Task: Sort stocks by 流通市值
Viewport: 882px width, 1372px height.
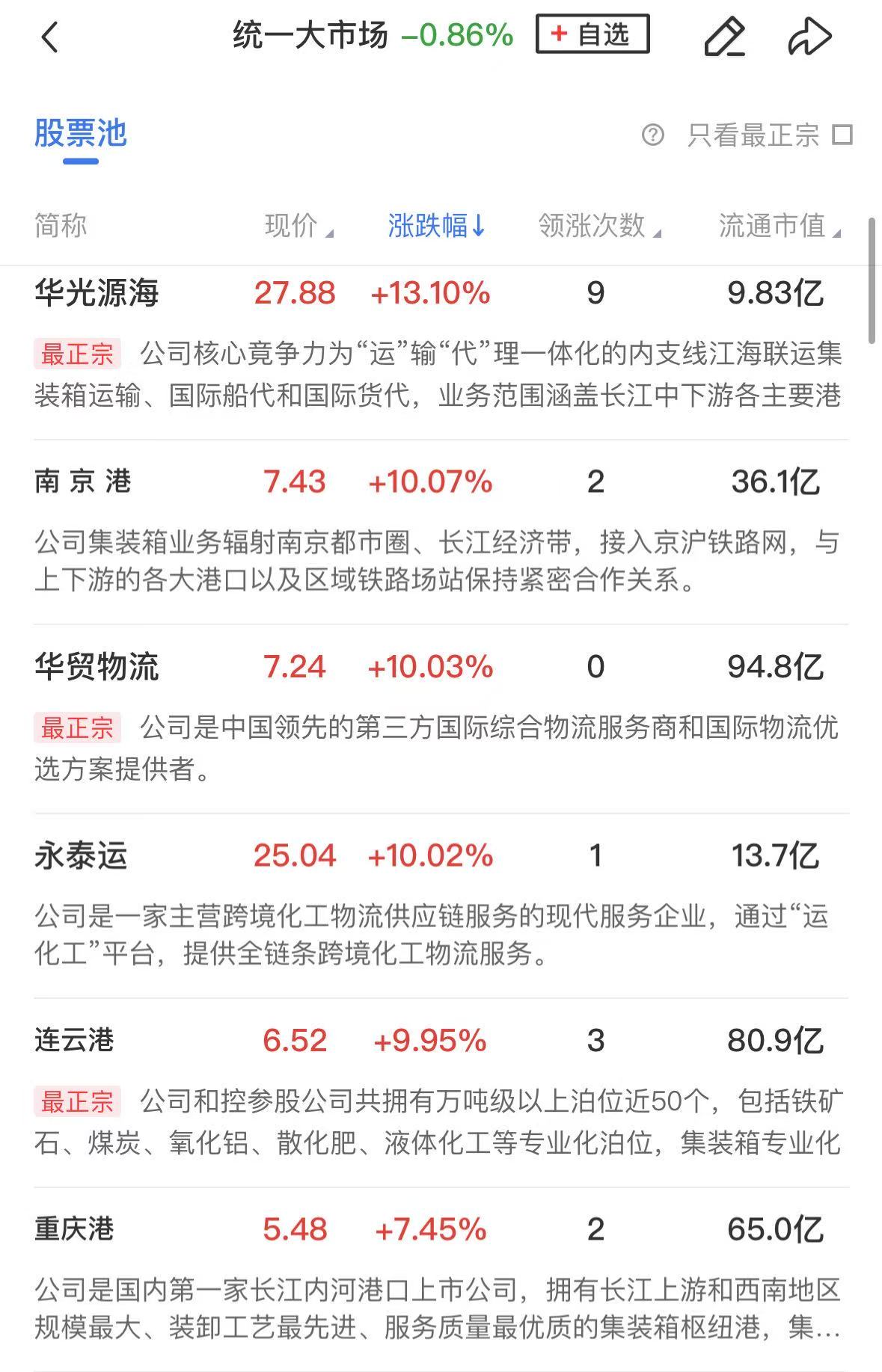Action: (x=778, y=226)
